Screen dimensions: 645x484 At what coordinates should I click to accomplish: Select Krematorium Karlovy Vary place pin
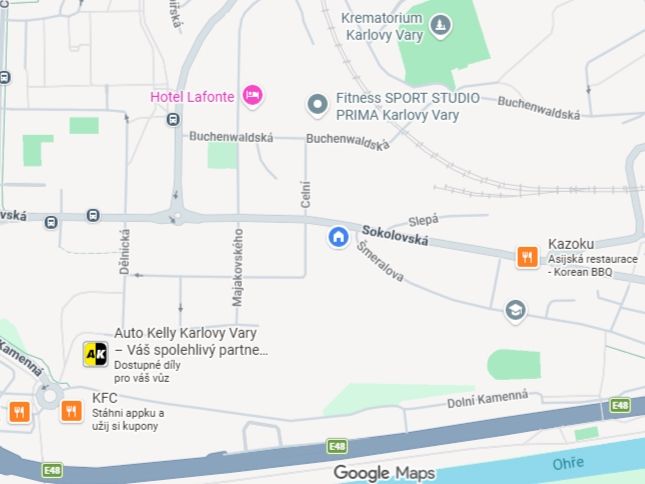point(442,25)
